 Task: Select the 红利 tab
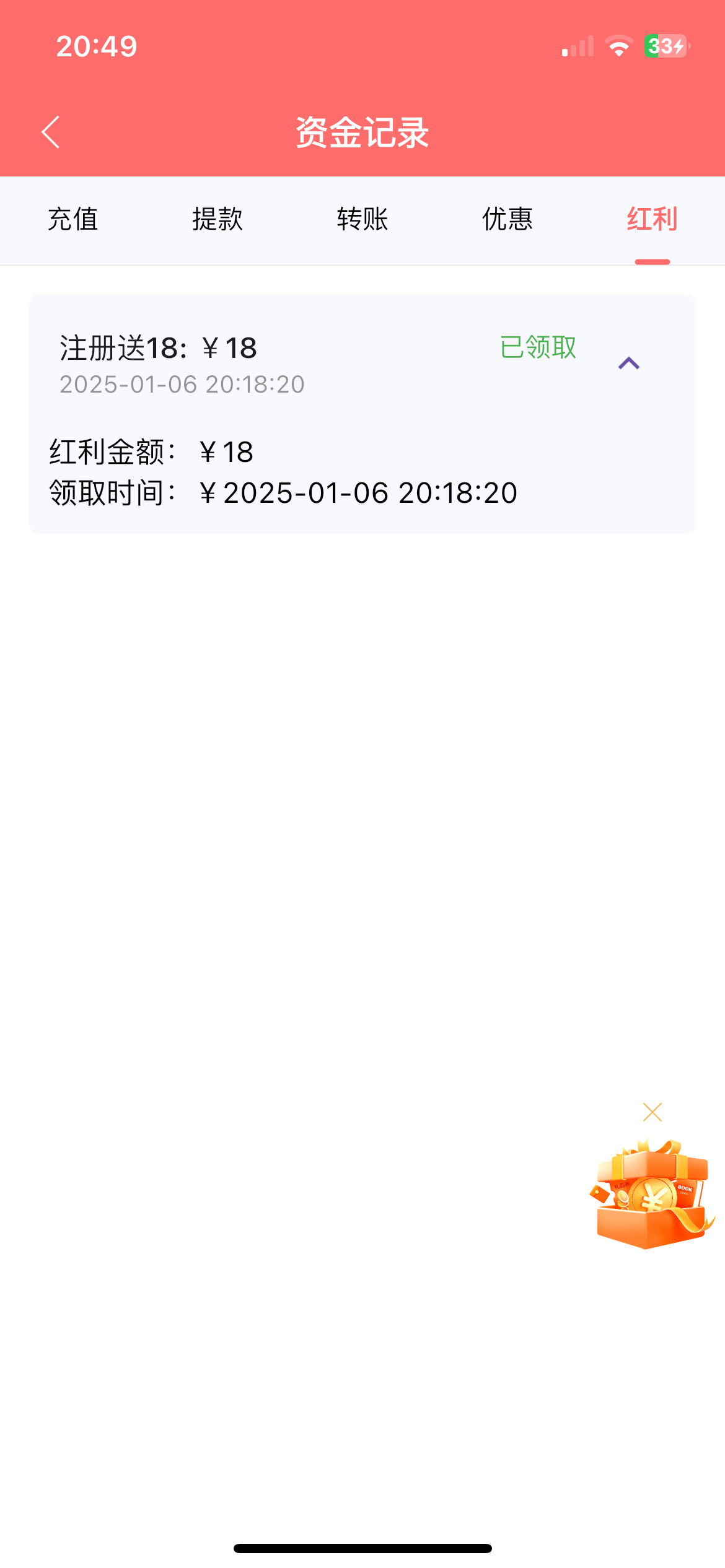(652, 219)
